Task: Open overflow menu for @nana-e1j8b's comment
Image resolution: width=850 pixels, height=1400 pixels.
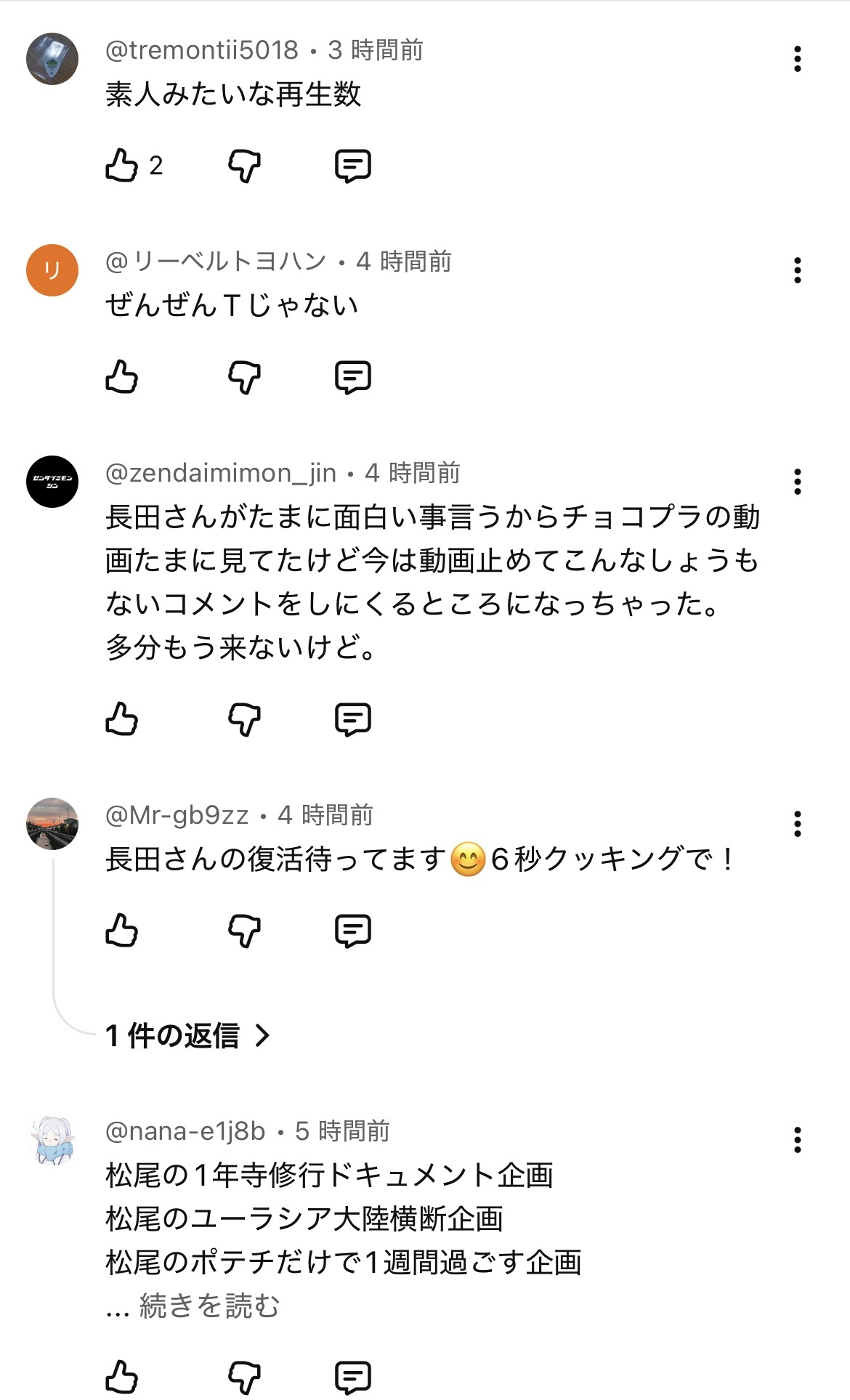Action: click(x=797, y=1140)
